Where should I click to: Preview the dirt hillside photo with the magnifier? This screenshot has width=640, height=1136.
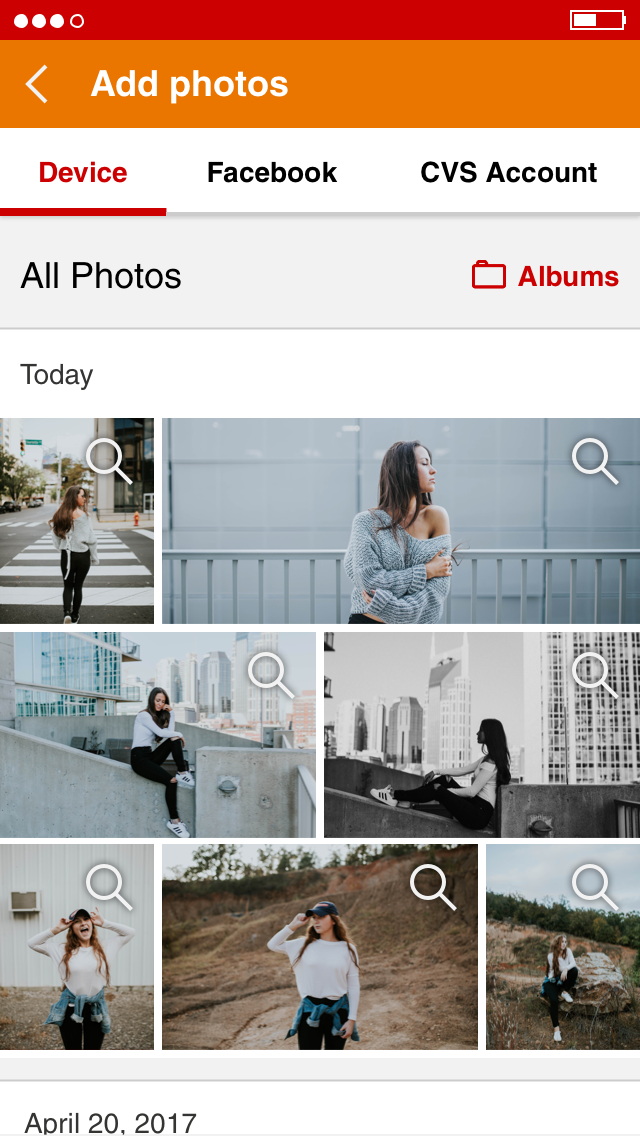click(x=433, y=888)
